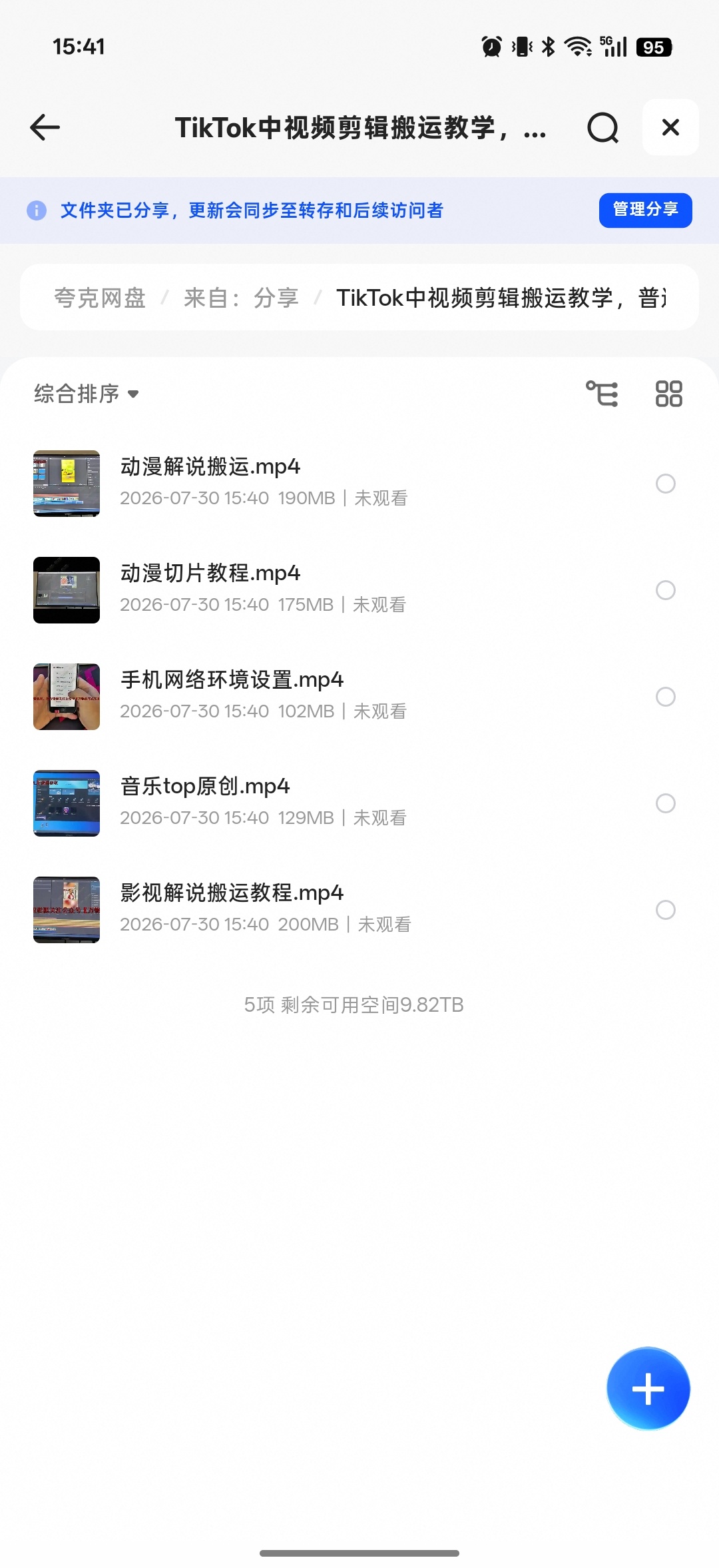
Task: Switch to grid view layout
Action: 668,394
